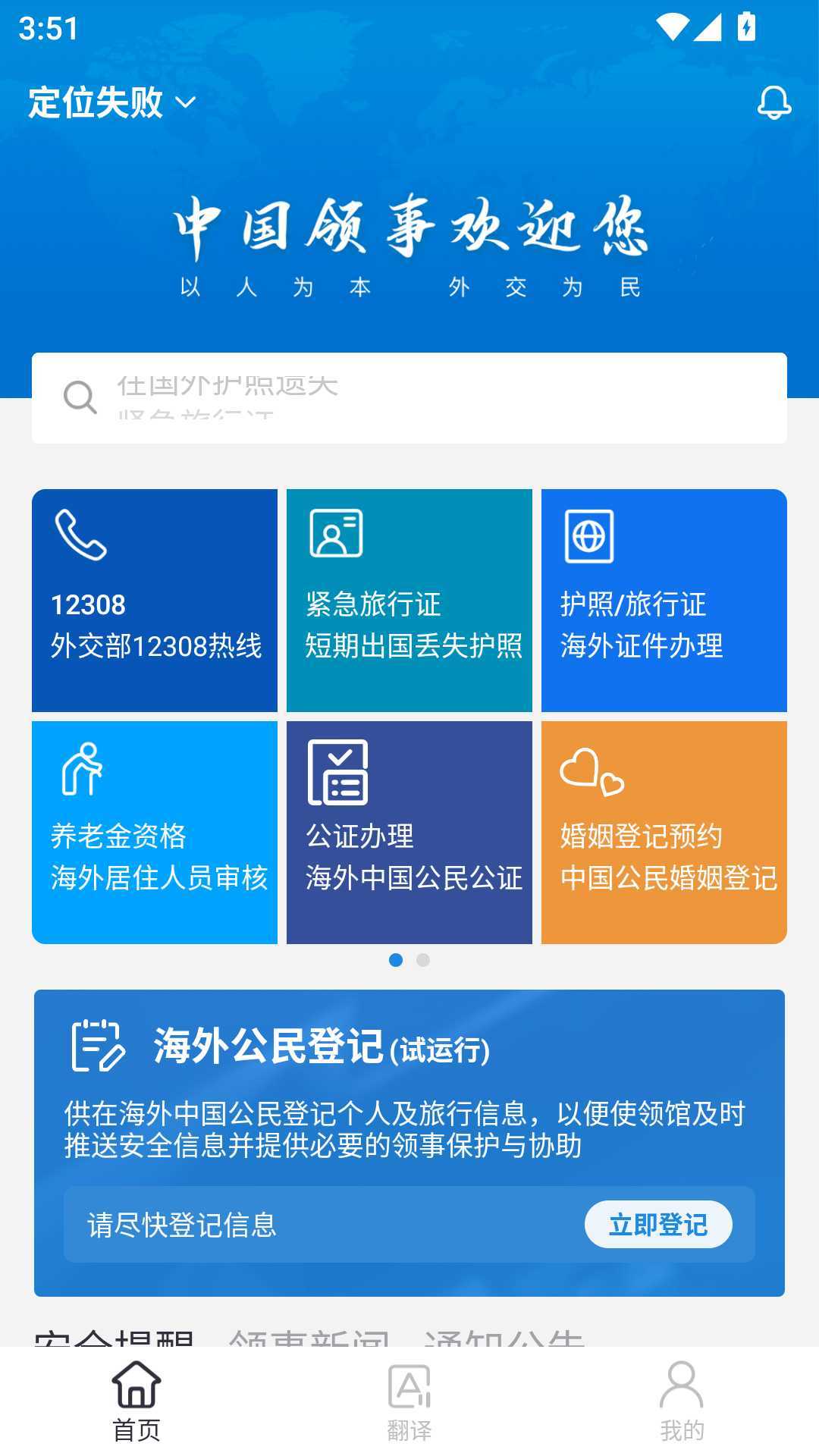Viewport: 819px width, 1456px height.
Task: Tap the search input field
Action: 409,397
